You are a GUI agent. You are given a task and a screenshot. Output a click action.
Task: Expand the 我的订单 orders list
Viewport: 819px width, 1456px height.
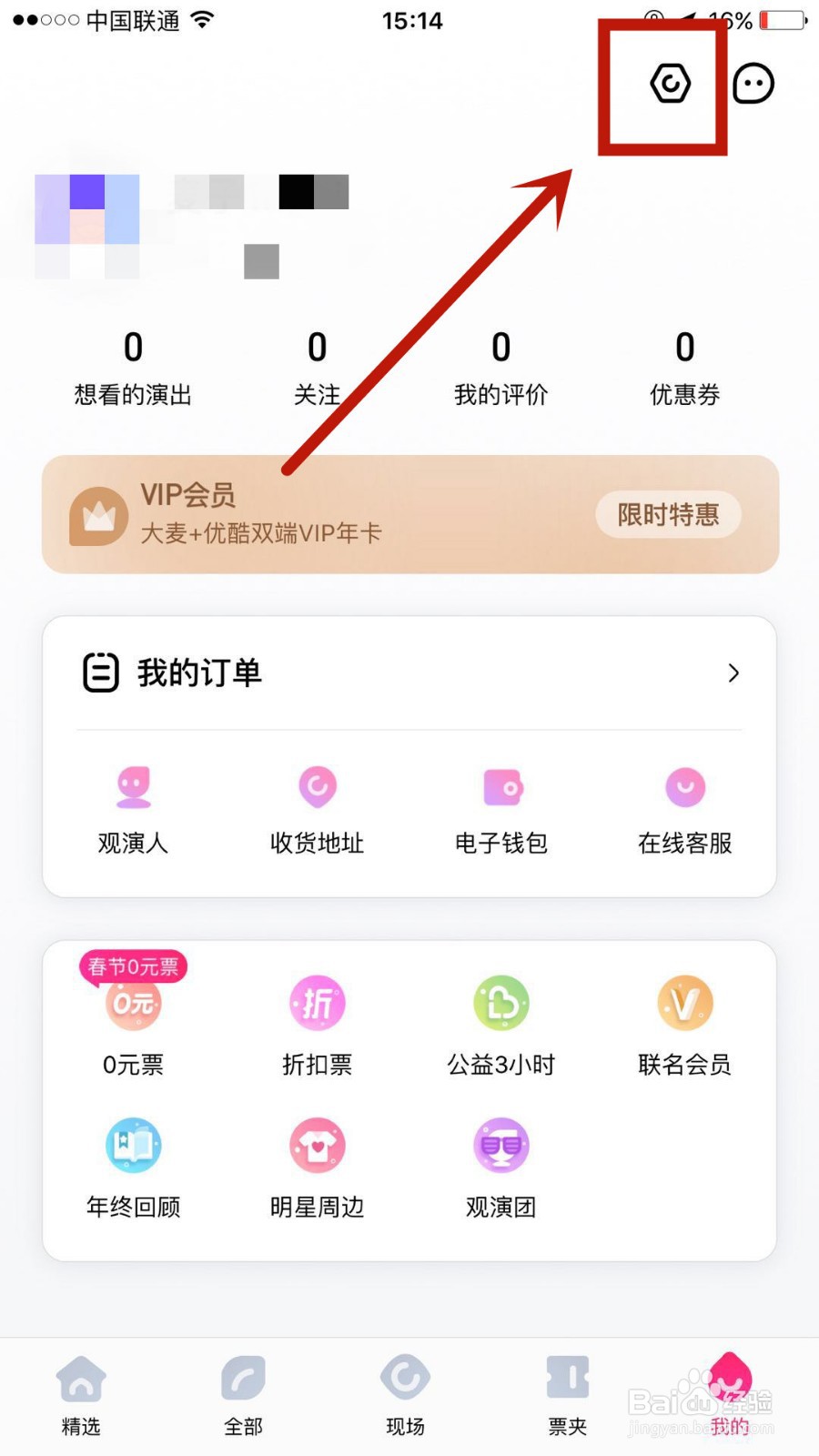733,673
